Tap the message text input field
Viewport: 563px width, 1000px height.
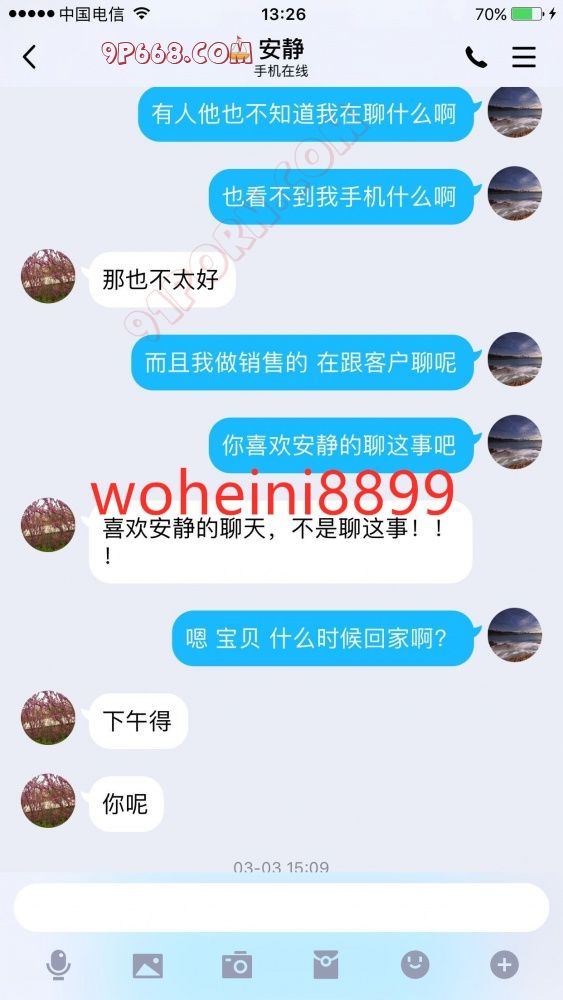pyautogui.click(x=281, y=908)
